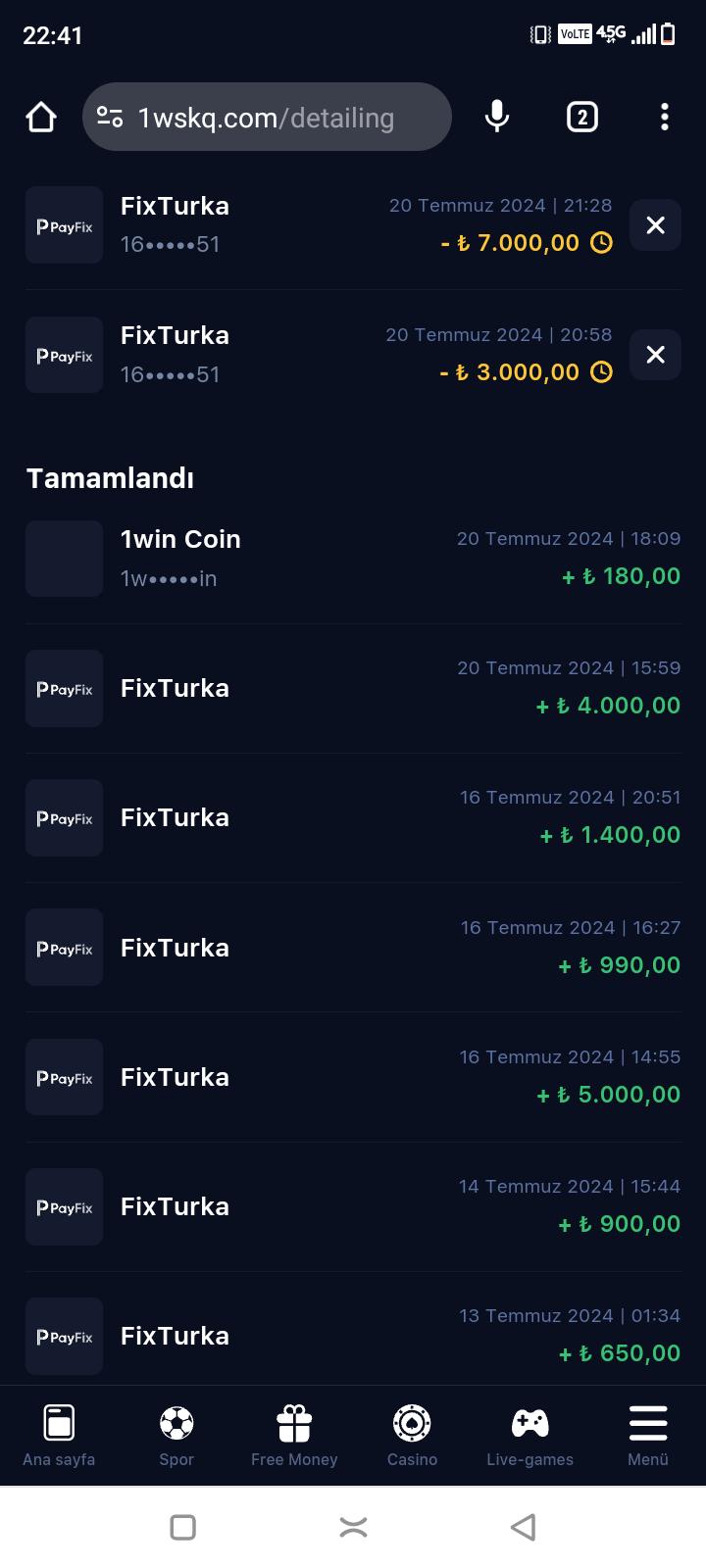Screen dimensions: 706x1568
Task: Open the Live-games tab
Action: click(529, 1435)
